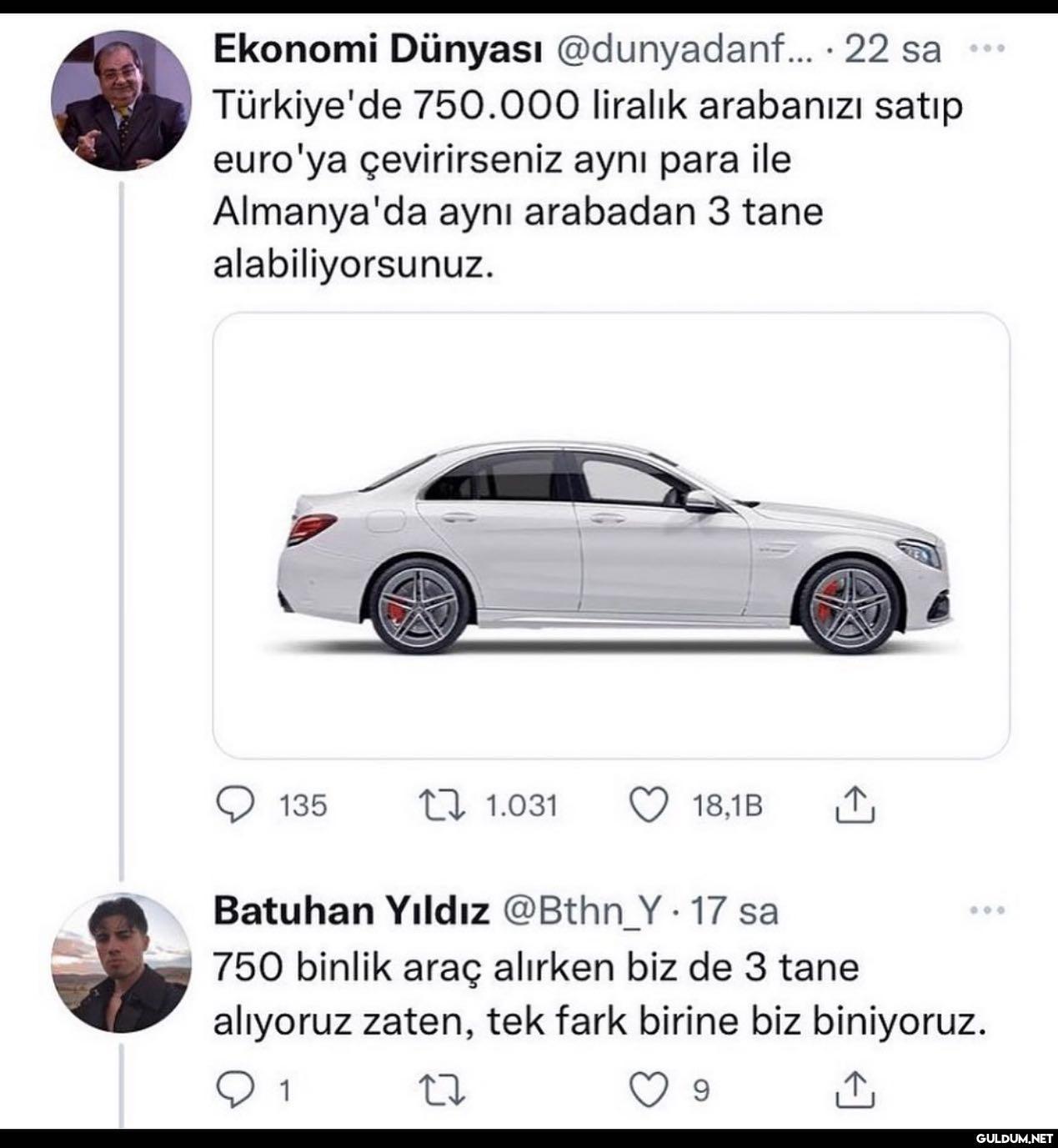Screen dimensions: 1058x1148
Task: Open the Batuhan Yıldız account name
Action: [x=351, y=911]
